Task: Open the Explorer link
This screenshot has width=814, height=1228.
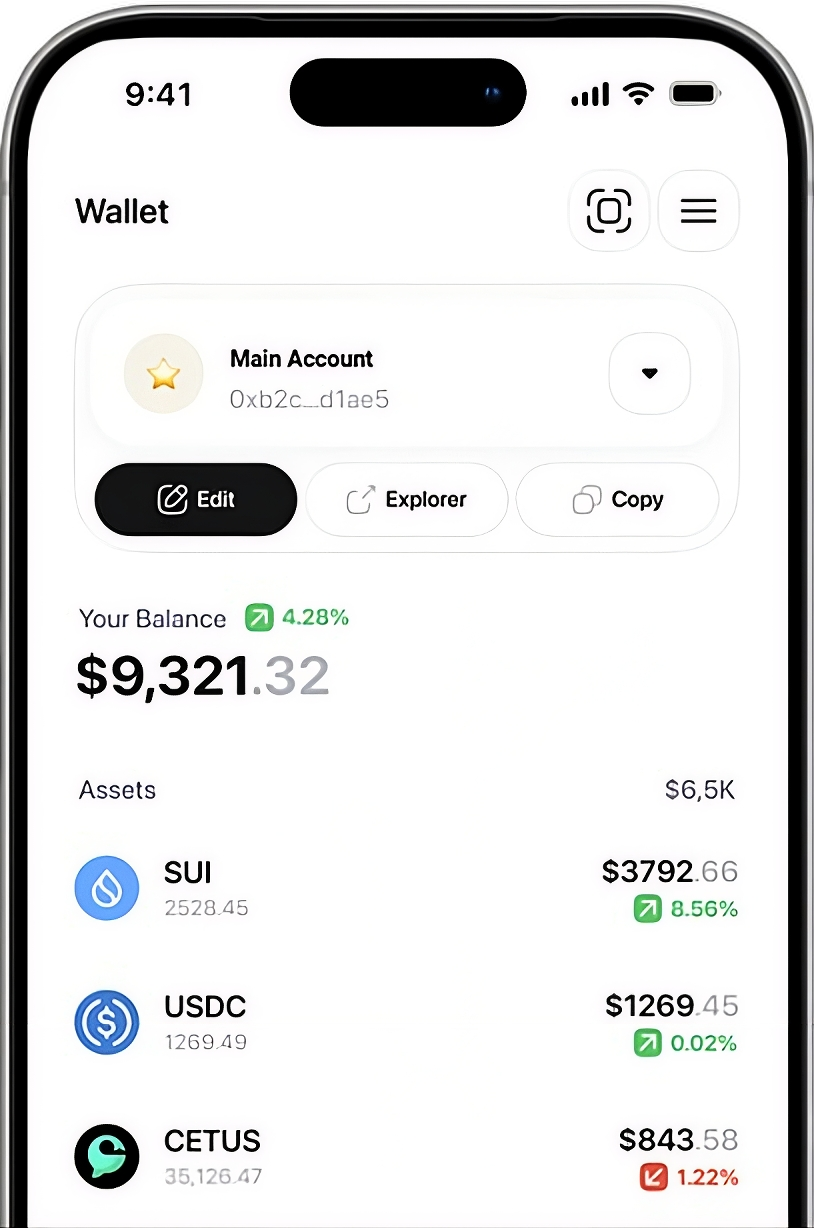Action: (406, 499)
